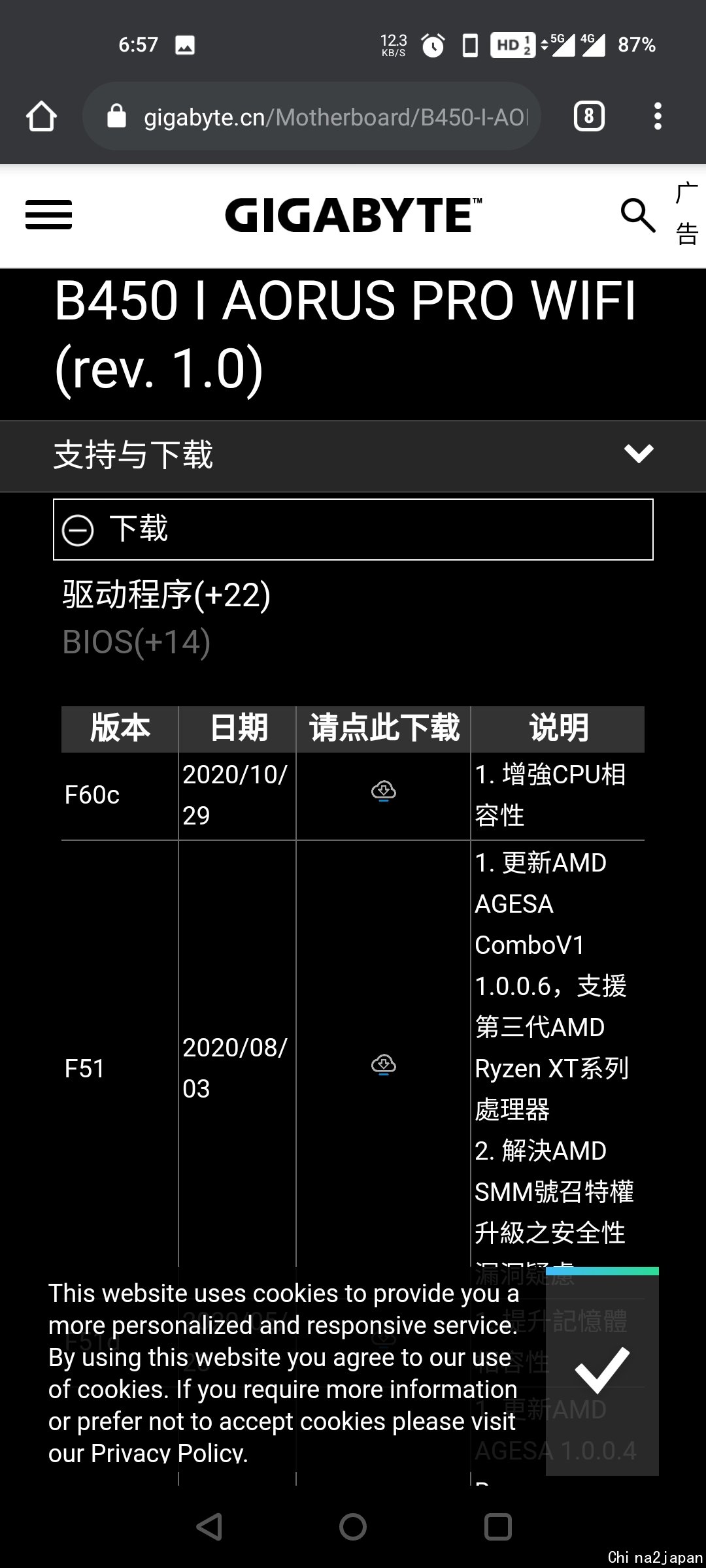This screenshot has height=1568, width=706.
Task: Open the tab switcher showing 8 tabs
Action: click(x=589, y=117)
